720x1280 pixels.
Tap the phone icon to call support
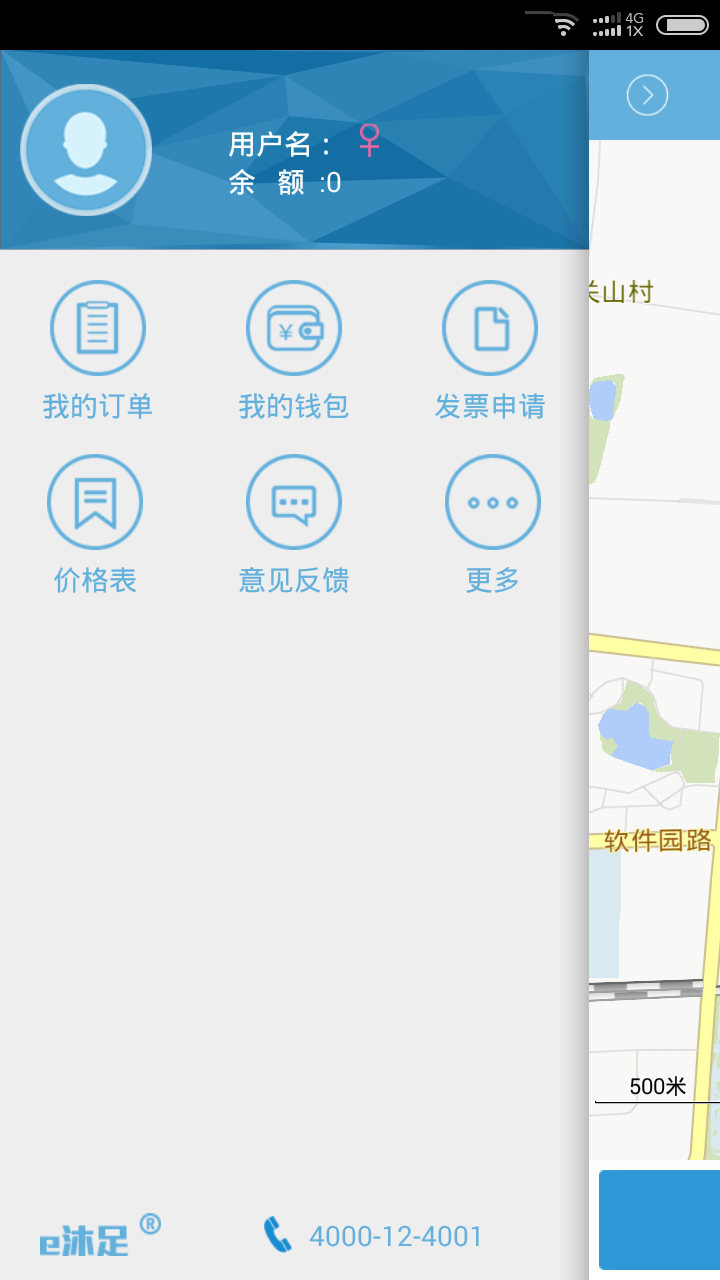point(275,1236)
